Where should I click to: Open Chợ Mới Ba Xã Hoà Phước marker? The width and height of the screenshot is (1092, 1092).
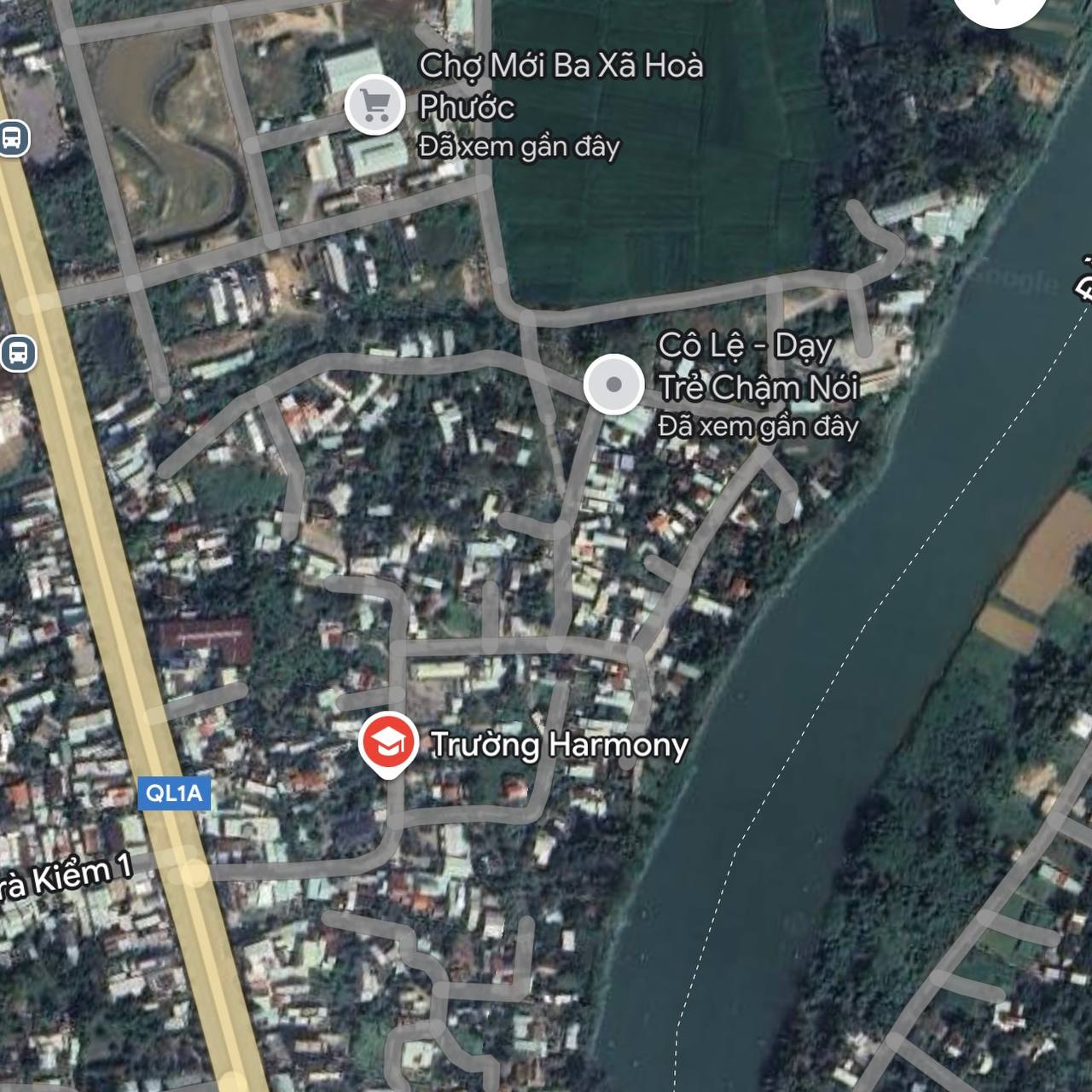pos(375,105)
